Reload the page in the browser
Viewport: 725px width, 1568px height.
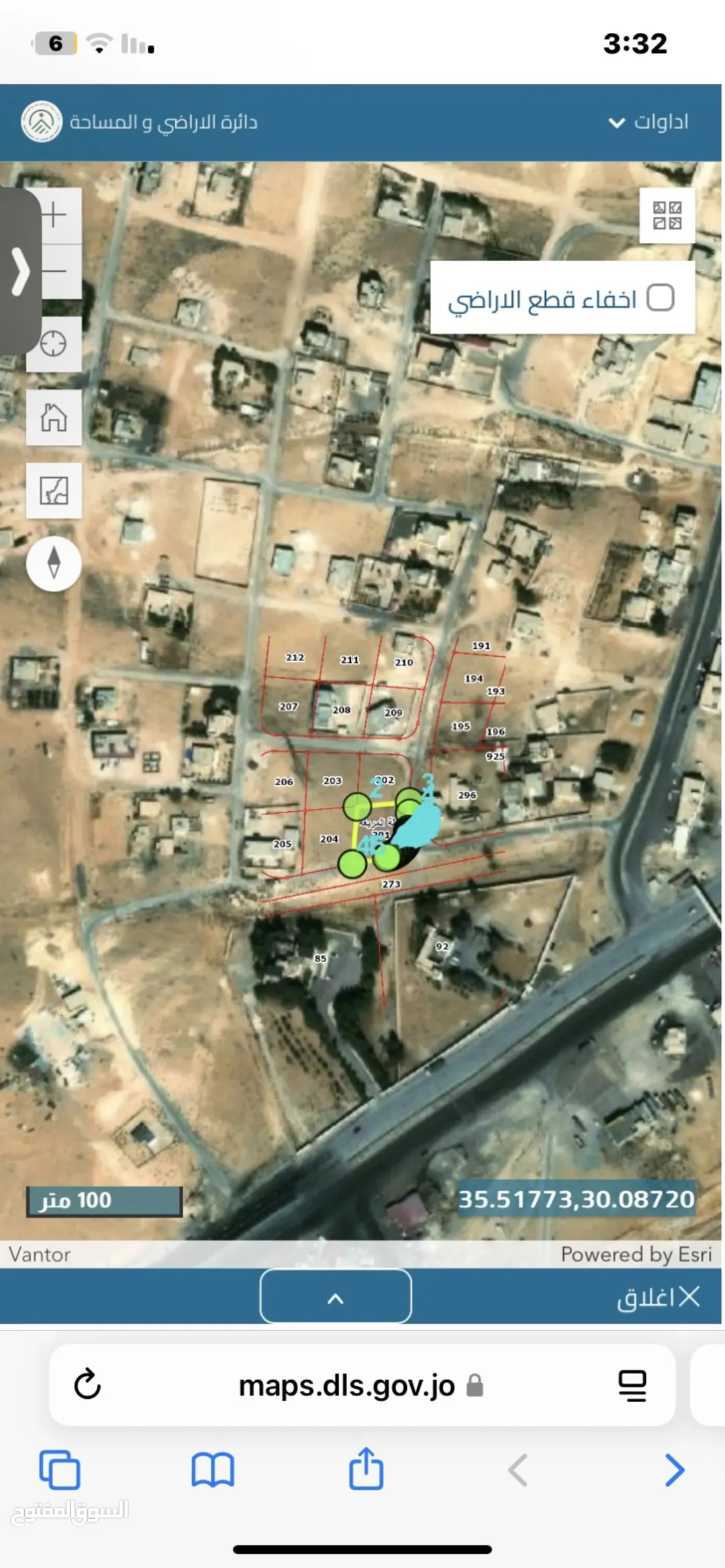point(87,1384)
